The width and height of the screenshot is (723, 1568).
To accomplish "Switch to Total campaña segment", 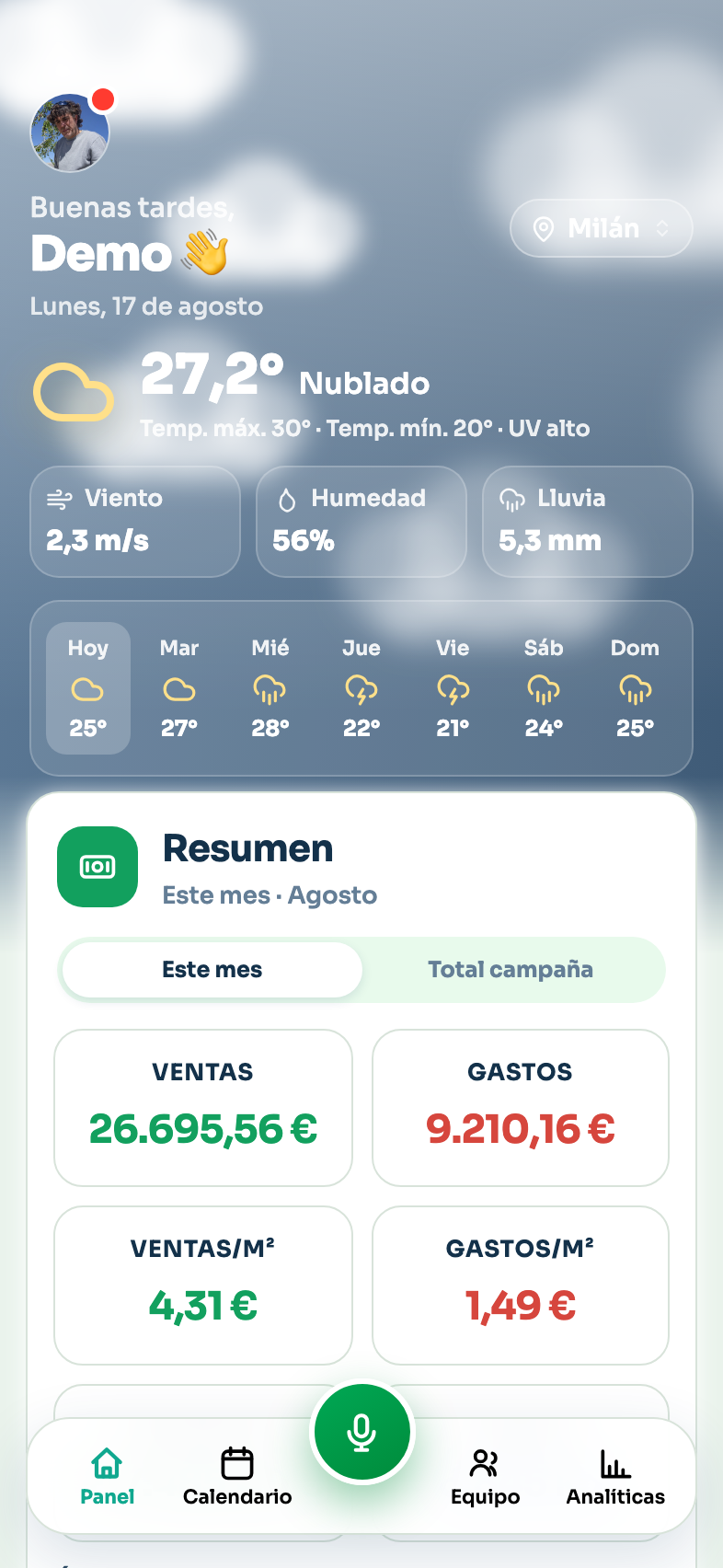I will click(511, 970).
